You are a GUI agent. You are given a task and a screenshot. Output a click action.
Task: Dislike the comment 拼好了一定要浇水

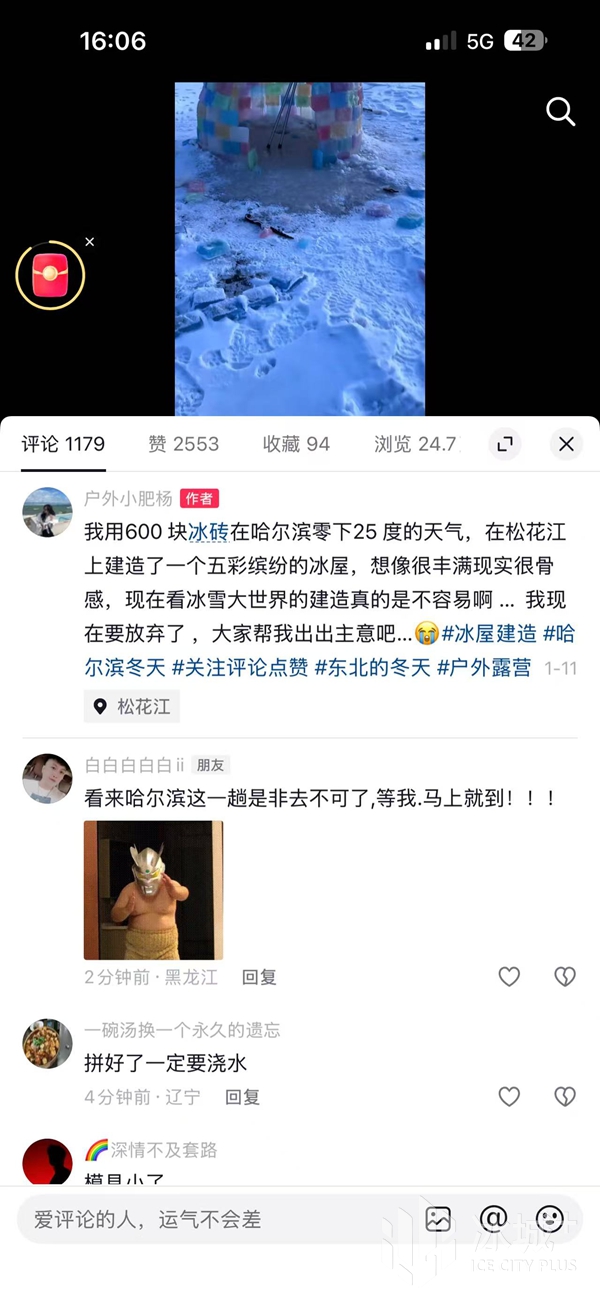[x=565, y=1096]
